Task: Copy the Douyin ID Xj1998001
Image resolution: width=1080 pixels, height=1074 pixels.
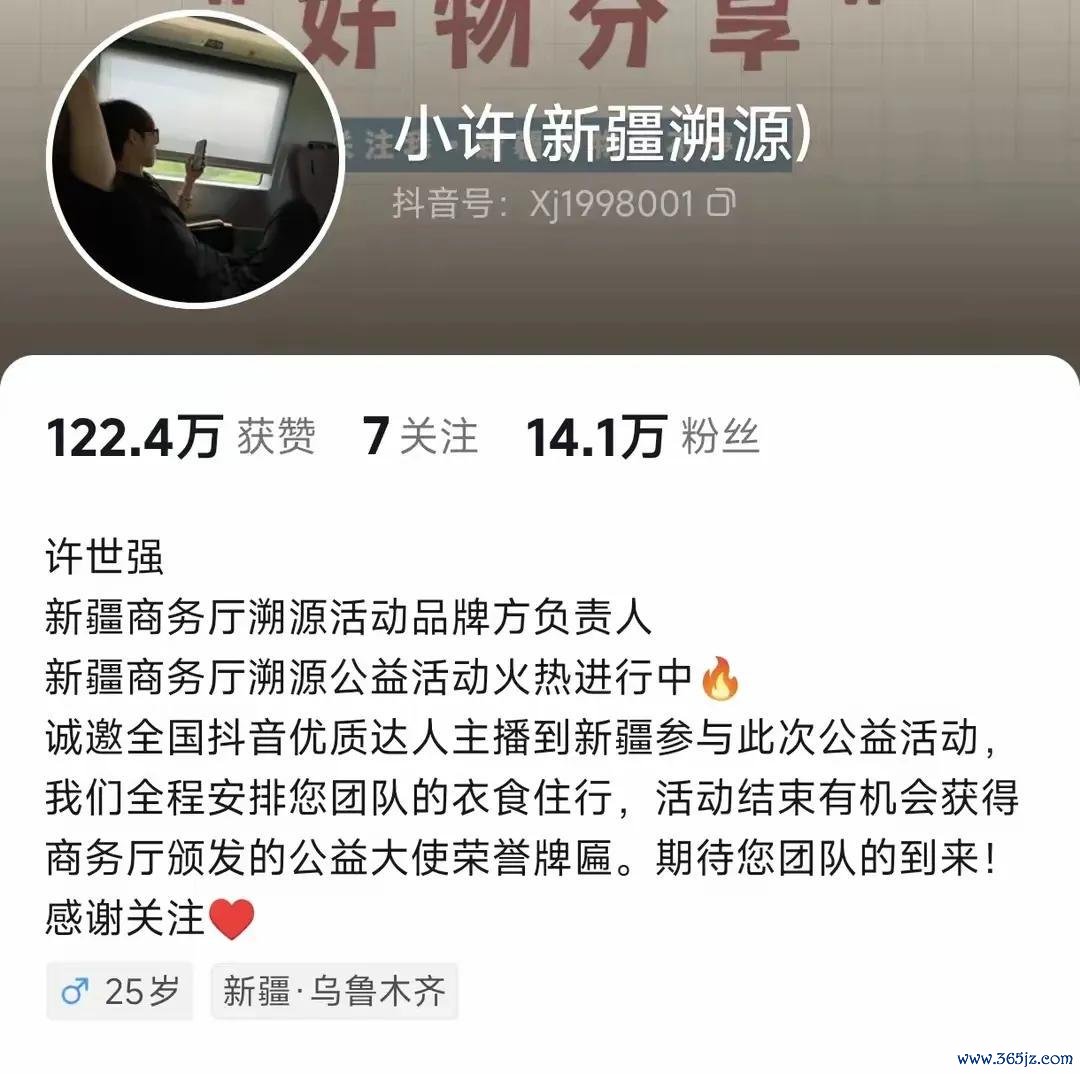Action: [721, 204]
